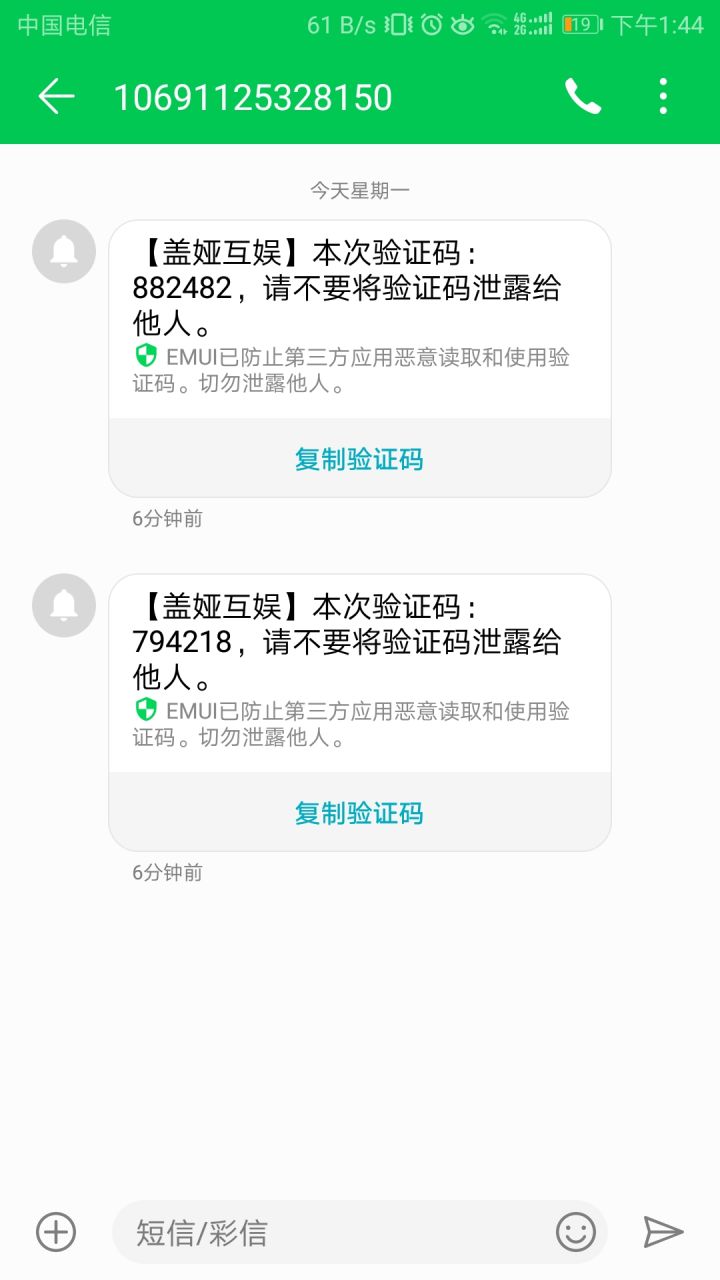Open the three-dot overflow menu

point(663,97)
